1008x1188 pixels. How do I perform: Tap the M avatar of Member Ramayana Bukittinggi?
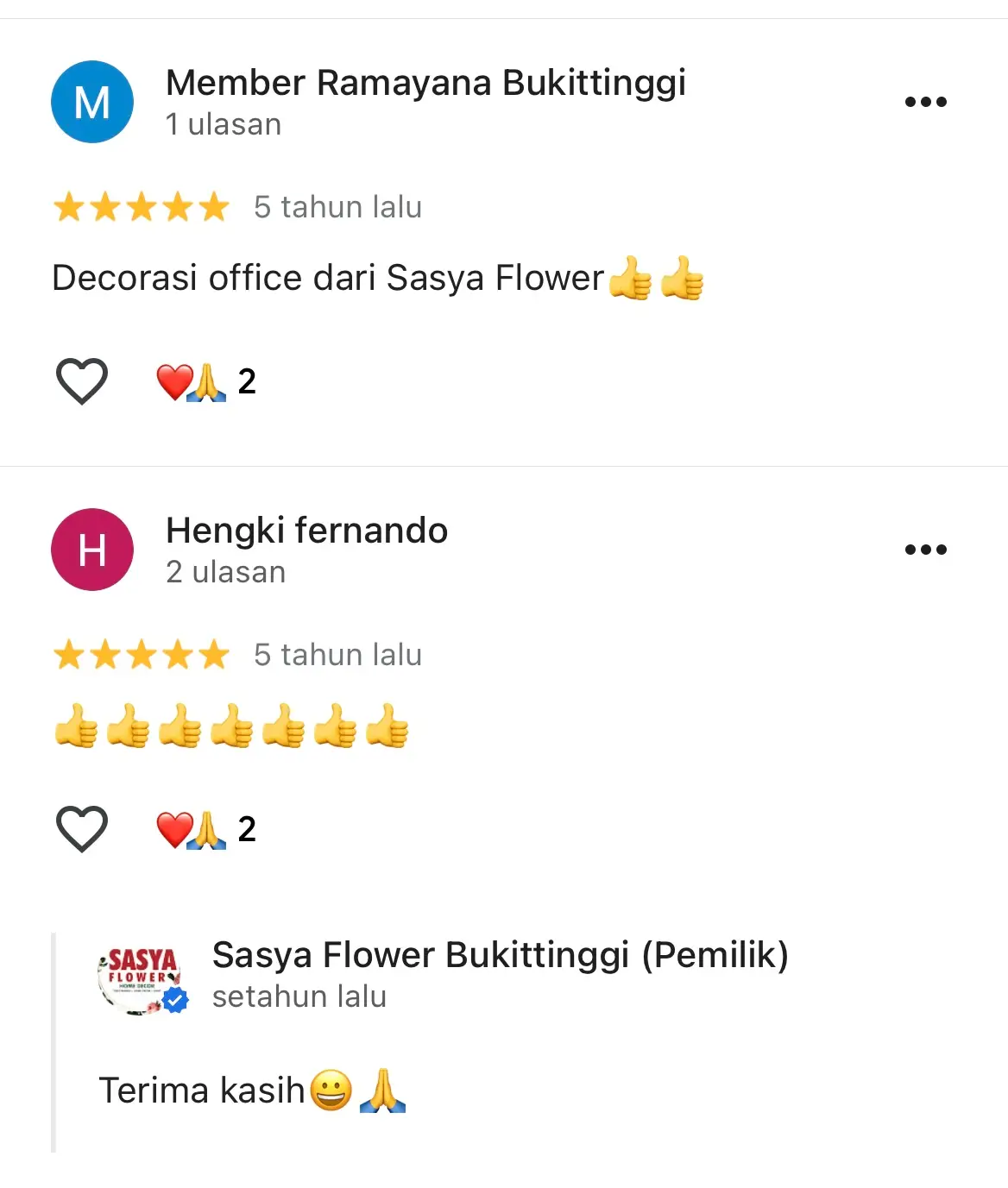pos(92,102)
